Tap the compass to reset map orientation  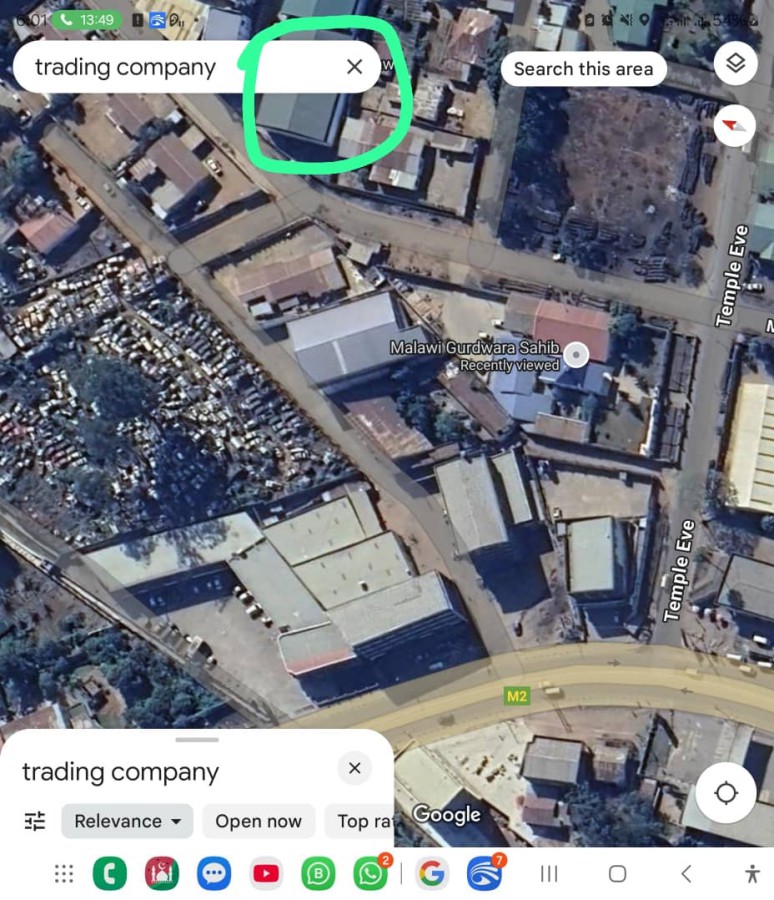(735, 125)
